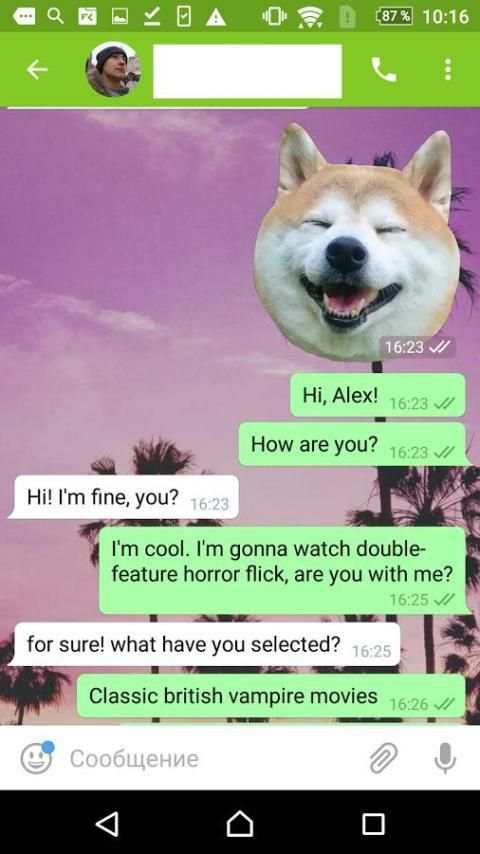Open the three-dot overflow menu
Viewport: 480px width, 854px height.
coord(448,70)
